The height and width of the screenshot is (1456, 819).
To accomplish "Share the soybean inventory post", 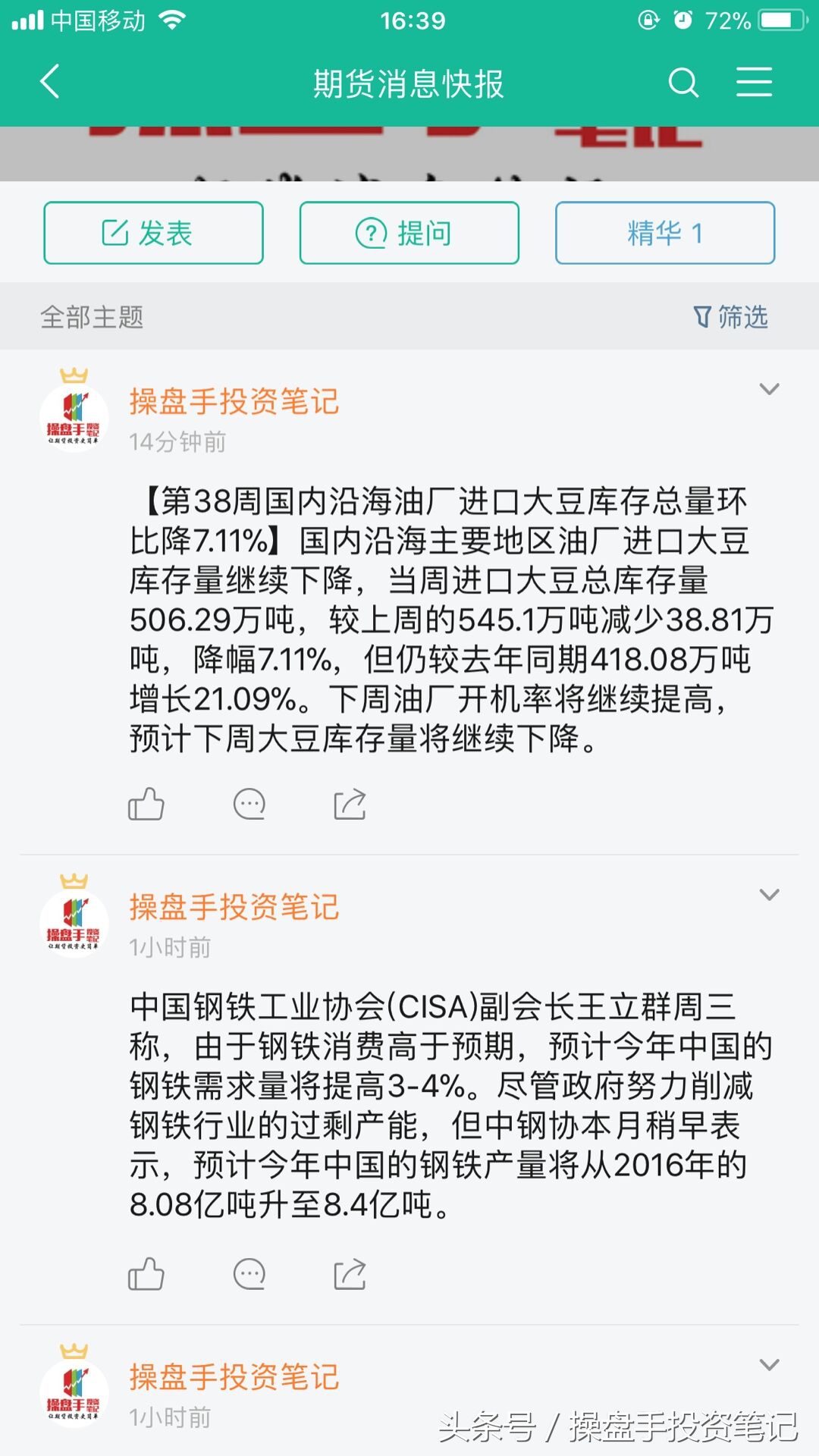I will [x=350, y=805].
